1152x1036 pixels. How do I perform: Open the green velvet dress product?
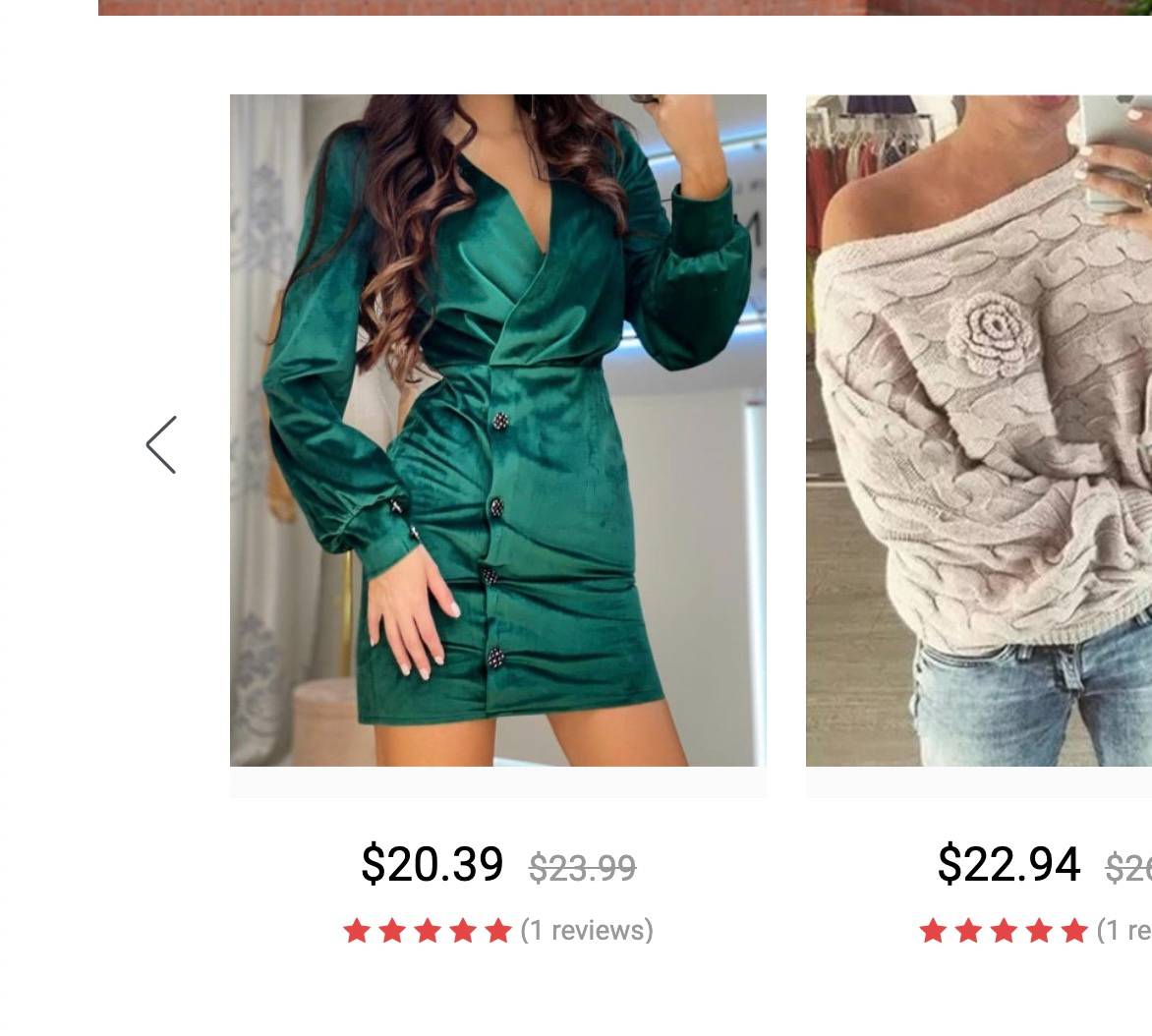click(497, 431)
